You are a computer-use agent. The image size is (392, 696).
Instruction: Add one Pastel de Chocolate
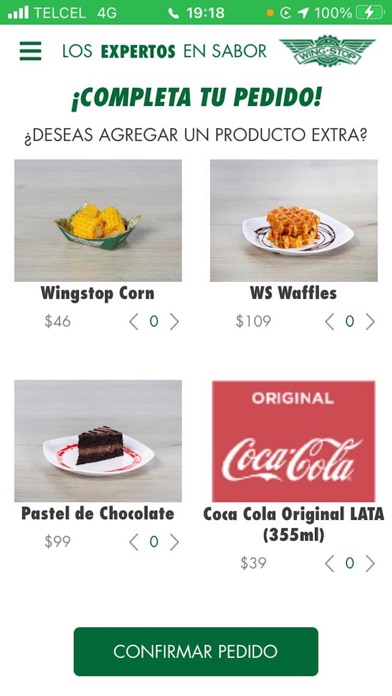coord(174,542)
